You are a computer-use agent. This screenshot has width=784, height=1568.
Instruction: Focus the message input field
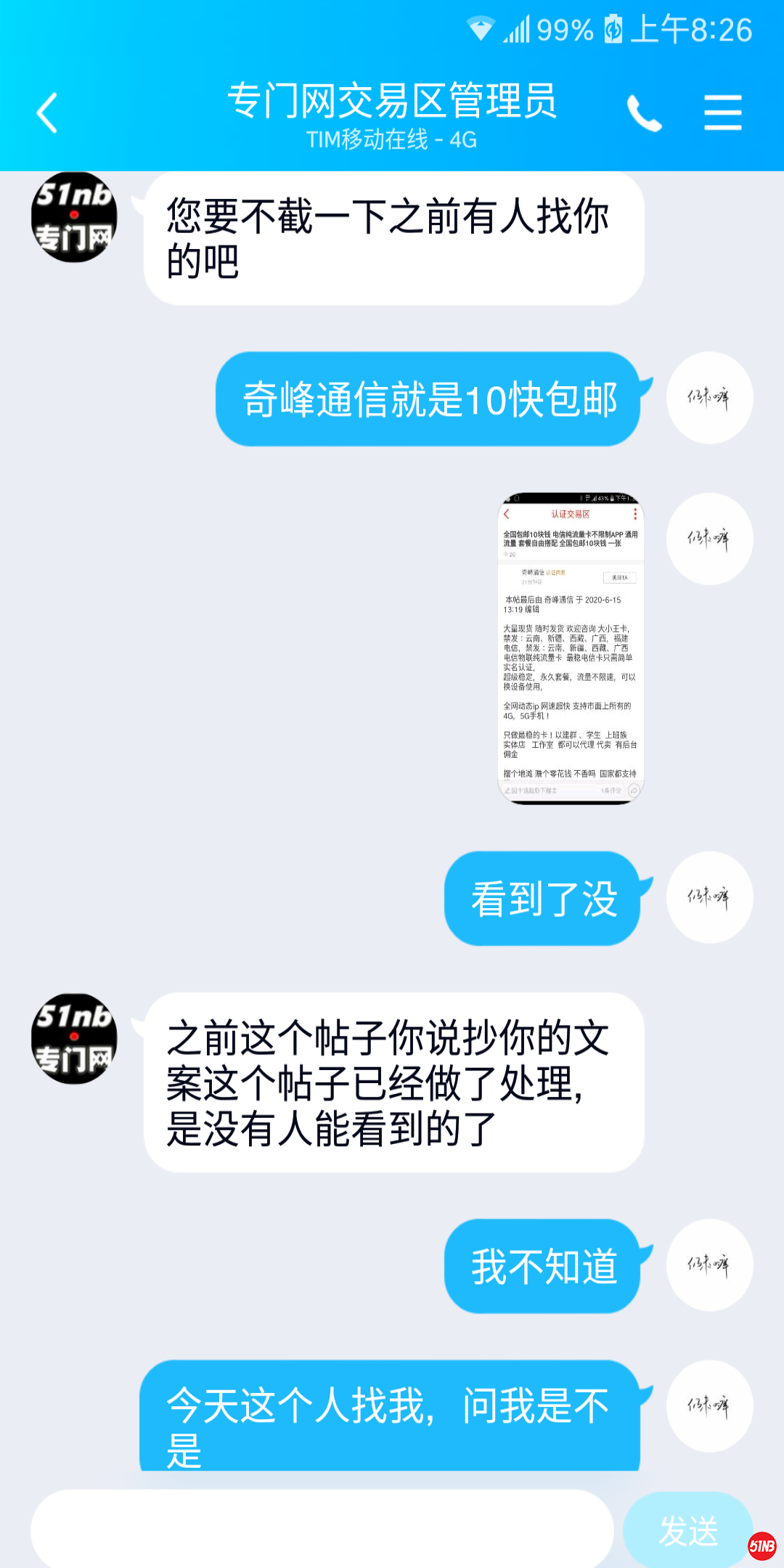pos(322,1529)
